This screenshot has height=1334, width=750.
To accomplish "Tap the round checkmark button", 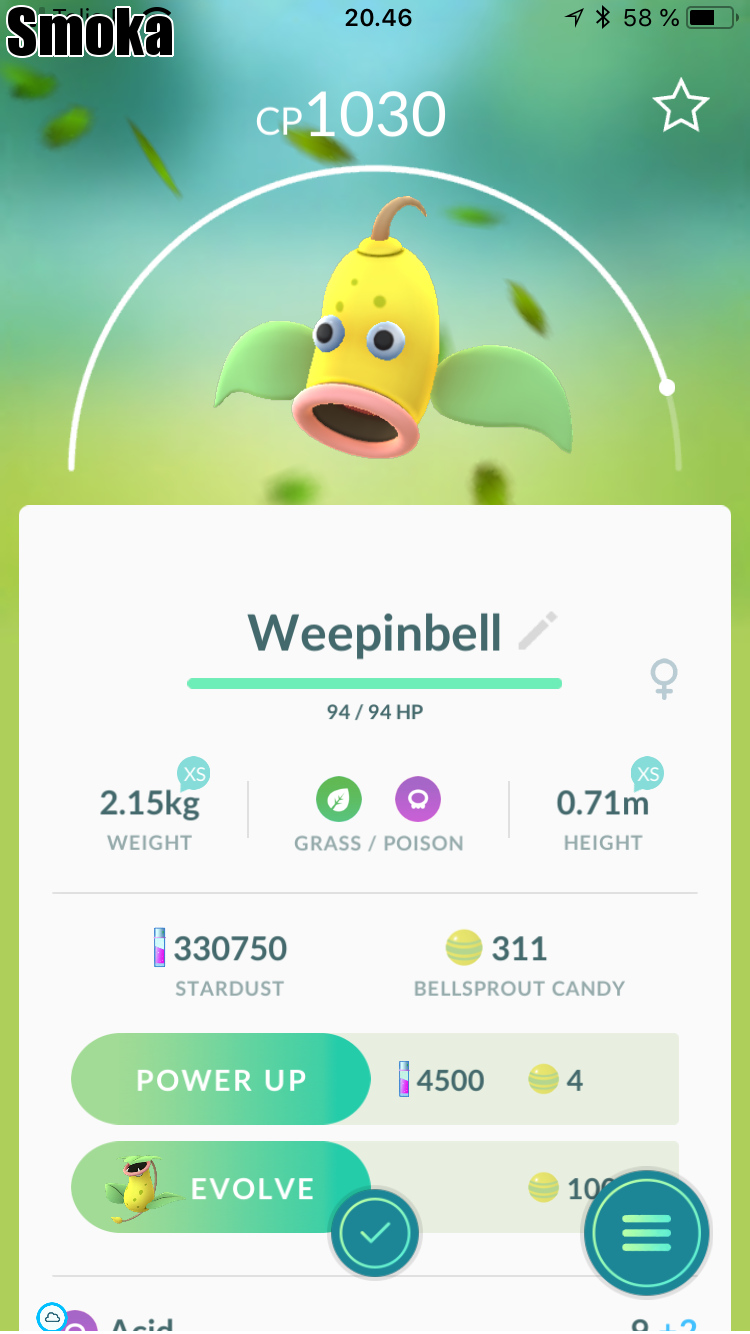I will coord(375,1233).
